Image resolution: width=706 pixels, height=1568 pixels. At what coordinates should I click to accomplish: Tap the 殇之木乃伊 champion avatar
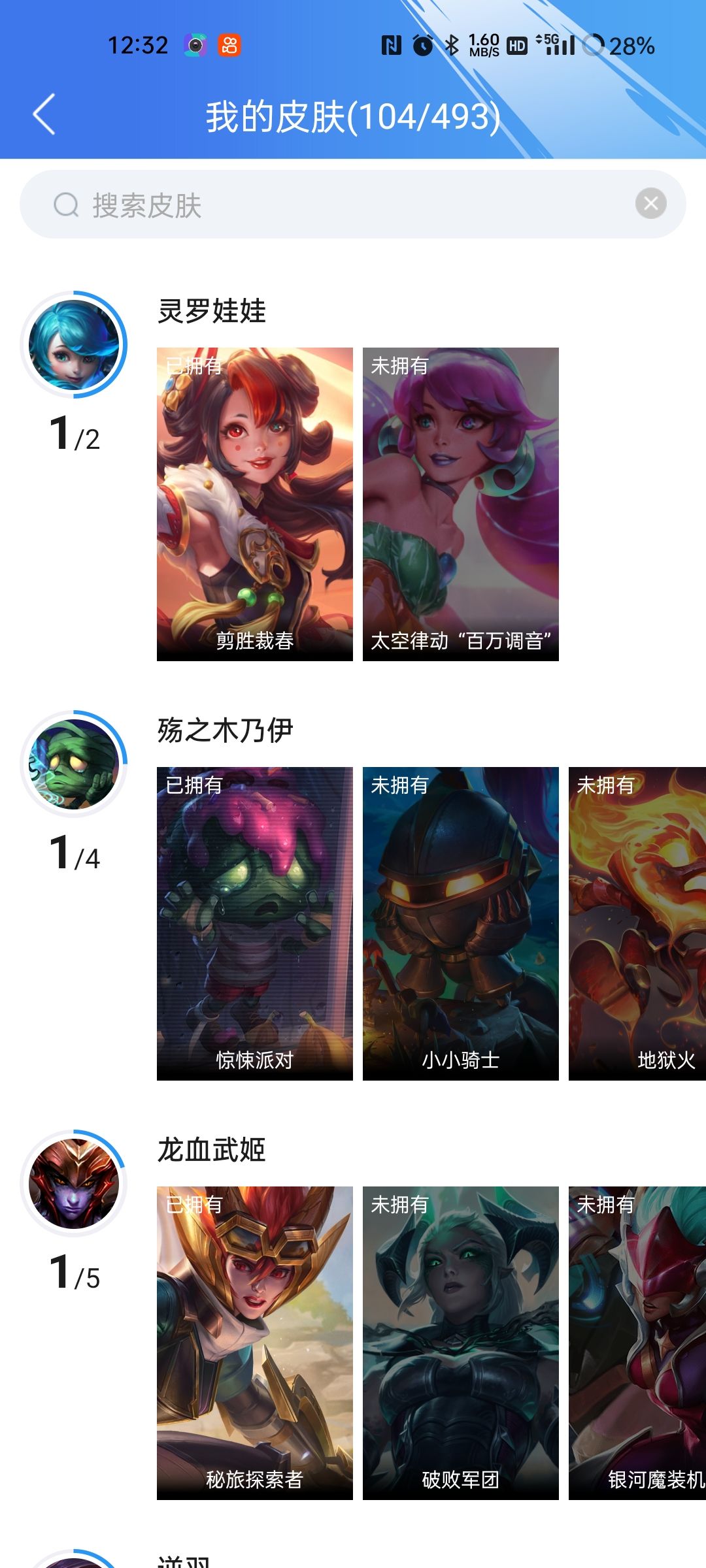pyautogui.click(x=74, y=764)
